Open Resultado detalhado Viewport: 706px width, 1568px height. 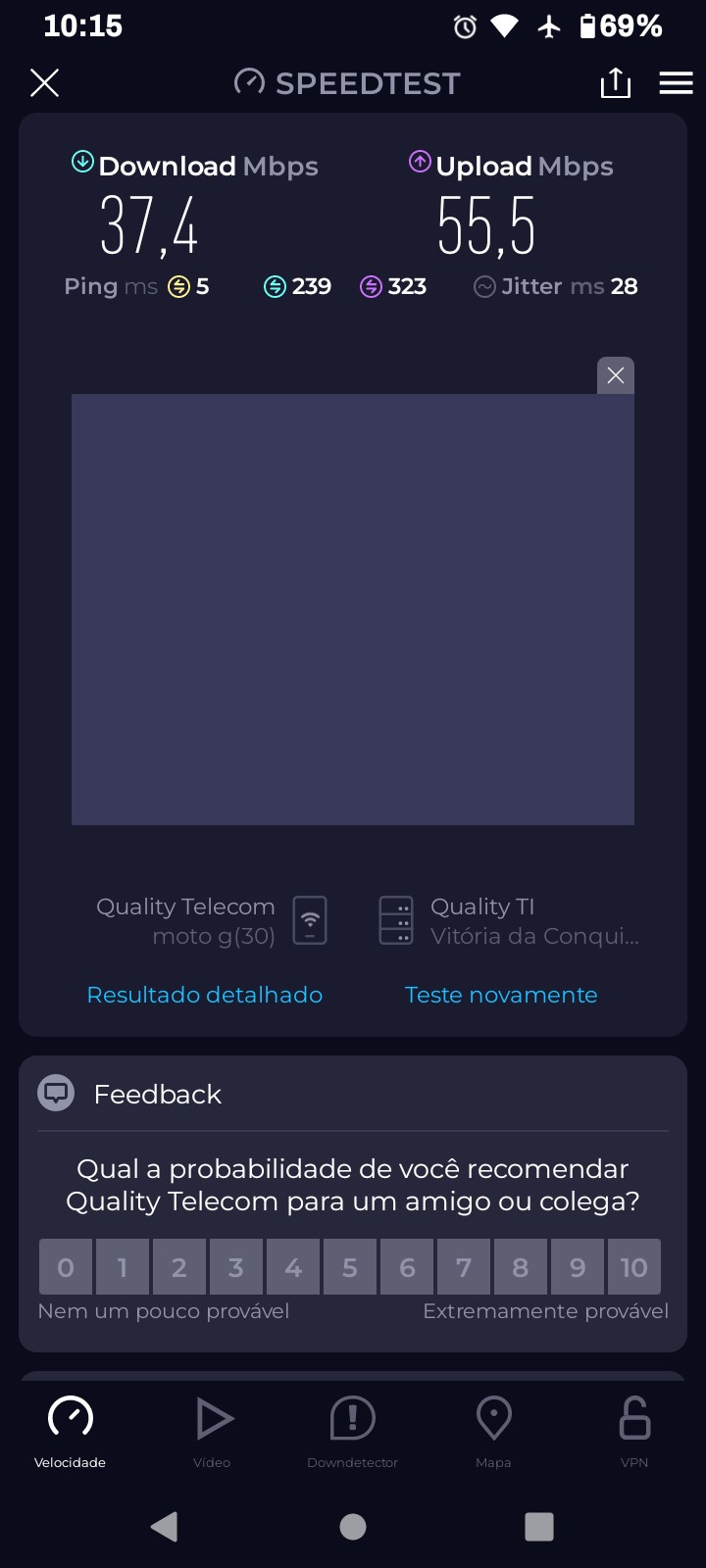(204, 995)
